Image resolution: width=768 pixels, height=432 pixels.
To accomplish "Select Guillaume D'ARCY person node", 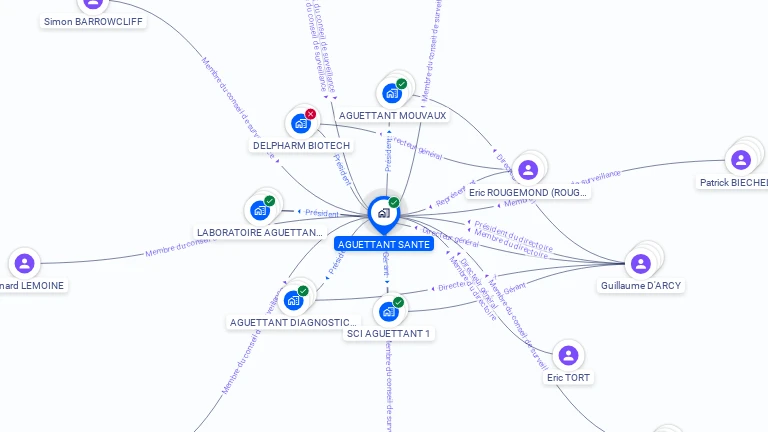I will tap(640, 263).
